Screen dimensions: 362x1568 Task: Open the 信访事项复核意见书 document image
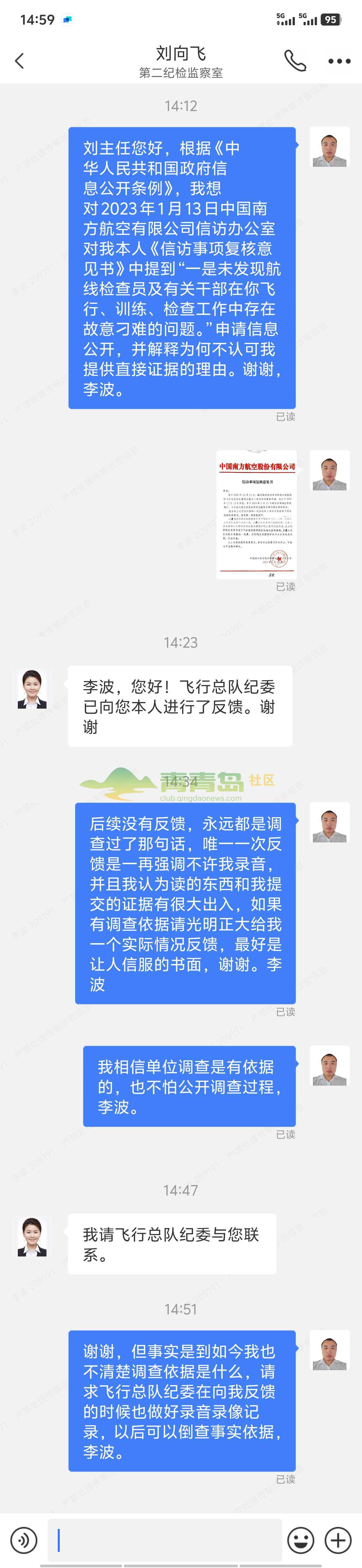[257, 514]
